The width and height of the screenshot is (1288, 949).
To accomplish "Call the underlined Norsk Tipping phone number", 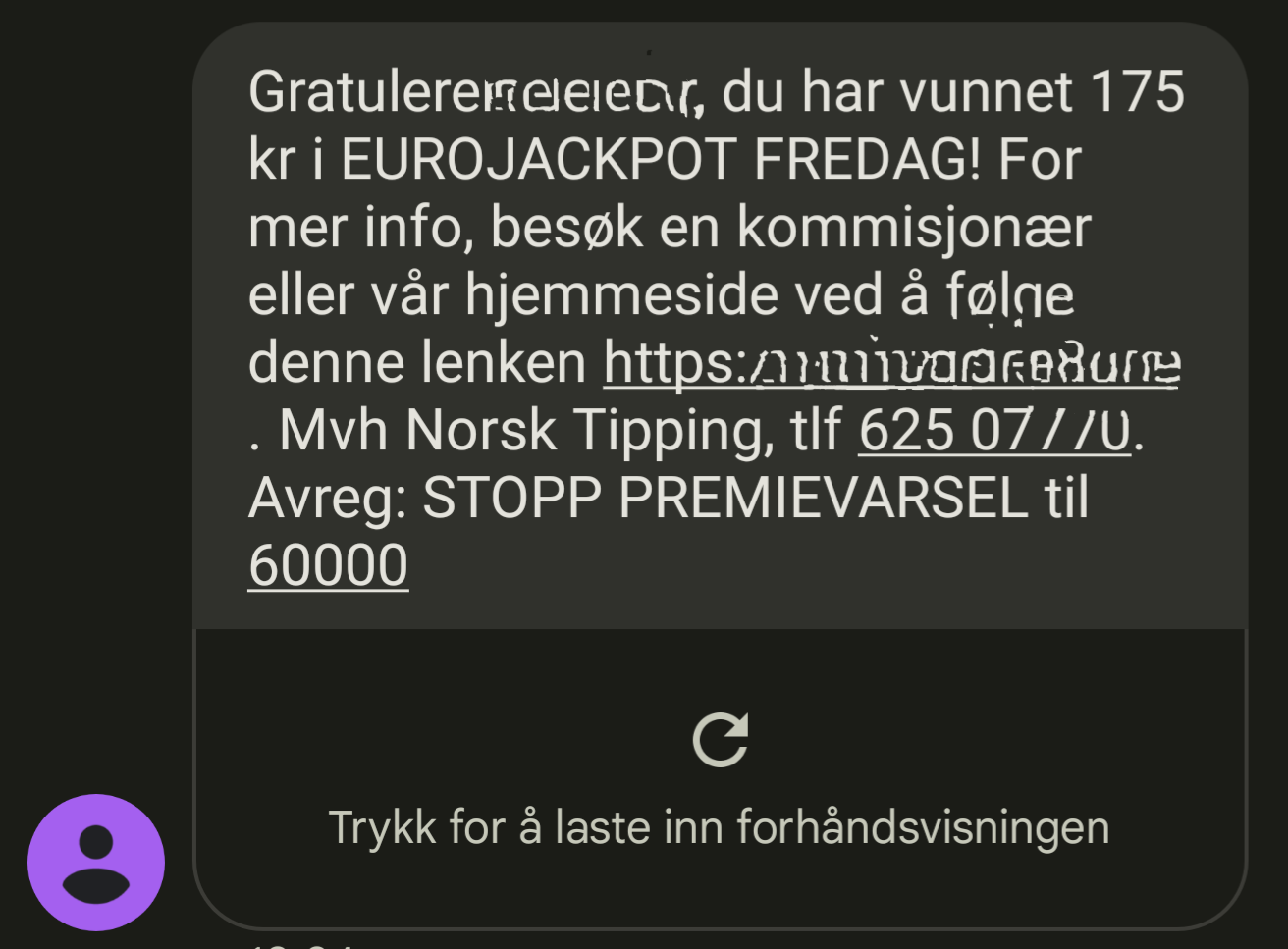I will click(993, 431).
